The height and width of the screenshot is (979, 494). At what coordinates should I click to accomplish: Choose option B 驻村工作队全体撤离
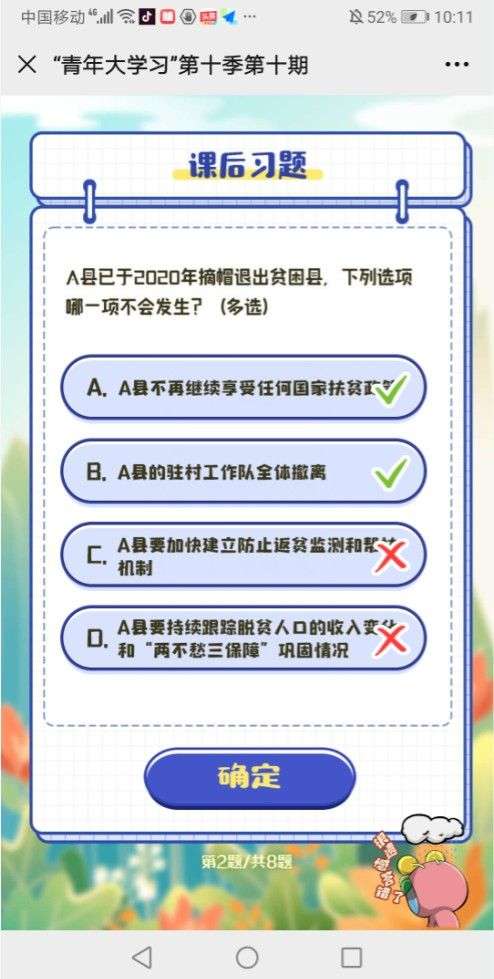244,471
